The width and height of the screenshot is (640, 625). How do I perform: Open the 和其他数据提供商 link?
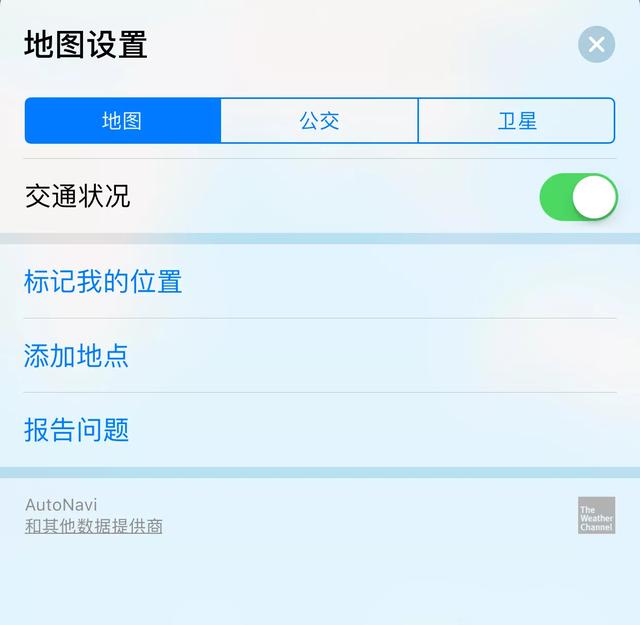94,526
